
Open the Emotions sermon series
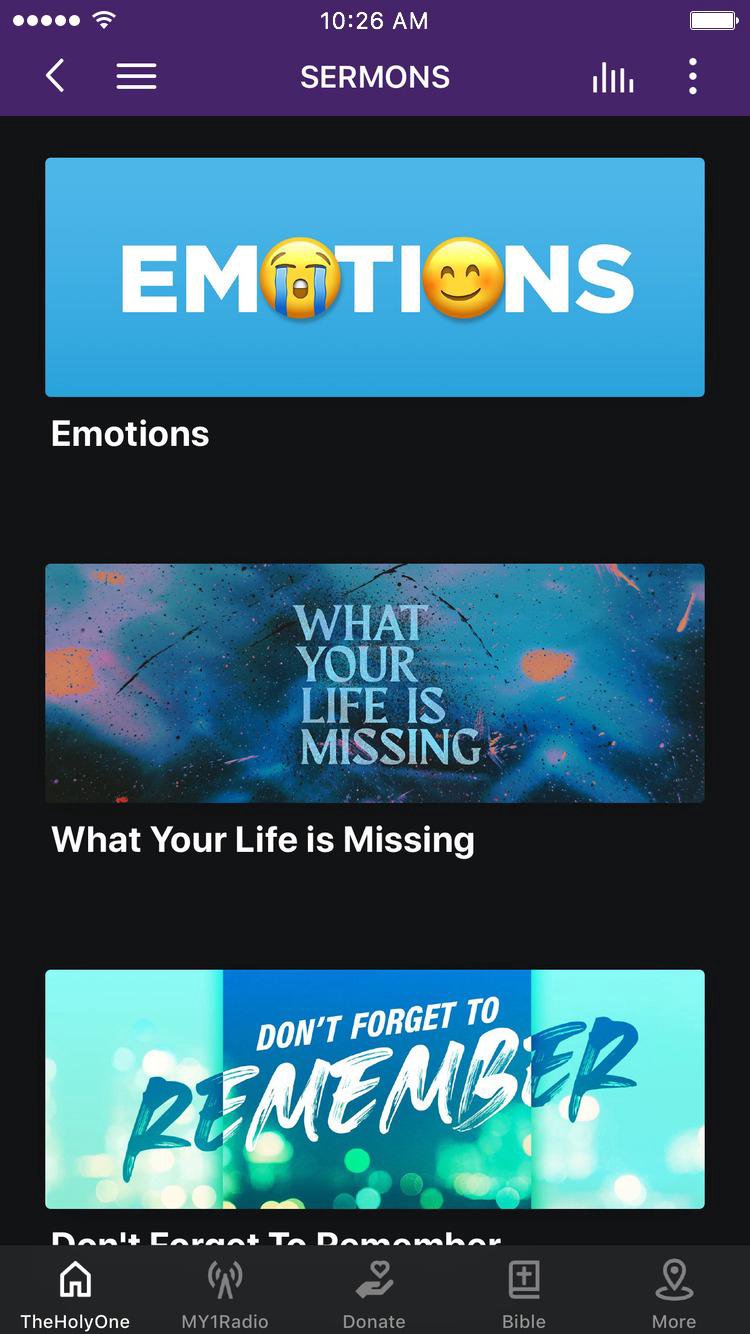(375, 277)
